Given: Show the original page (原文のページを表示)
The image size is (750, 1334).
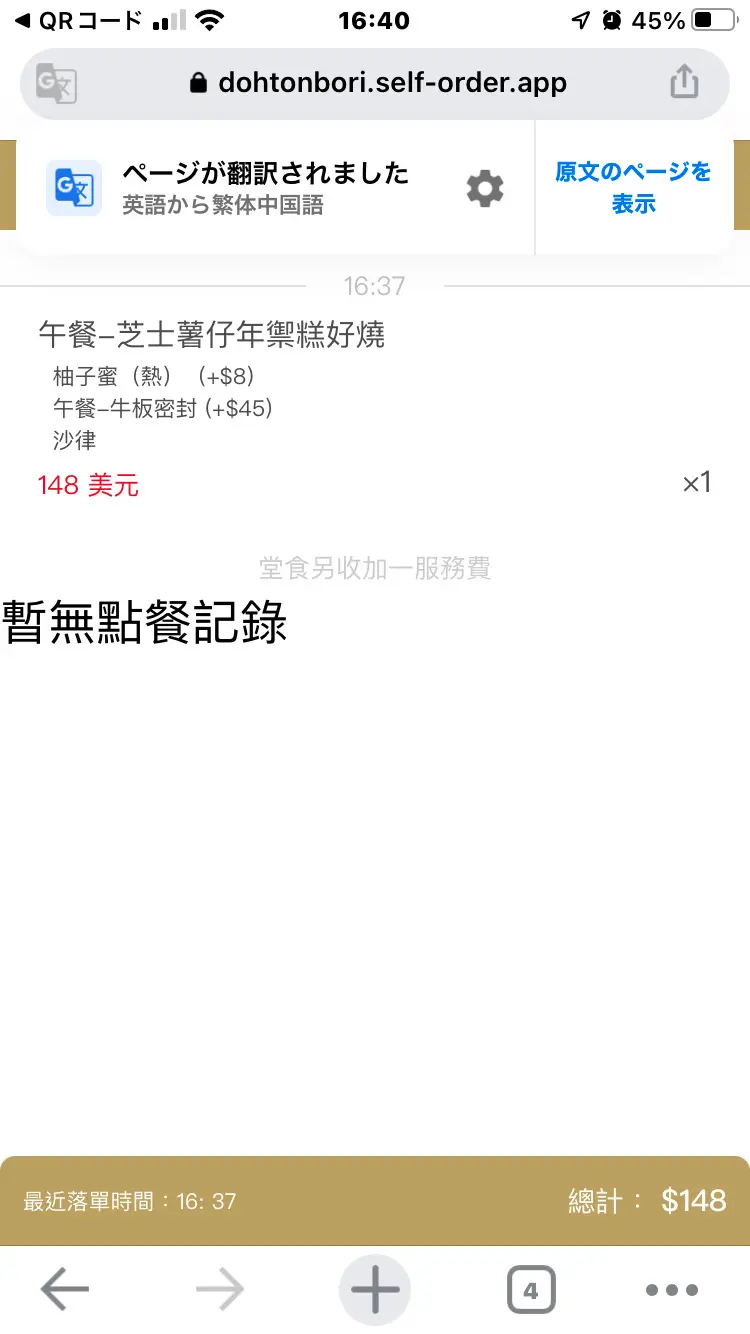Looking at the screenshot, I should pos(633,188).
